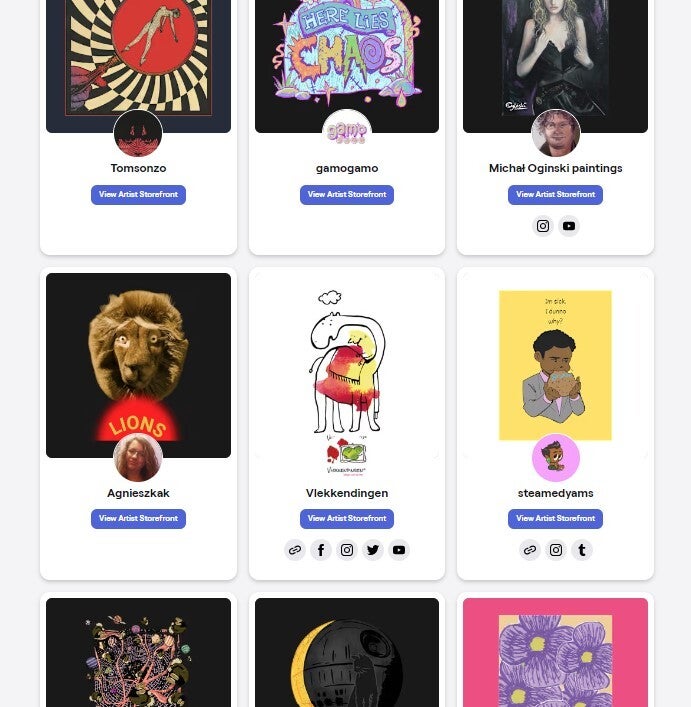View Agnieszkak's artist storefront
The image size is (691, 707).
click(x=138, y=519)
